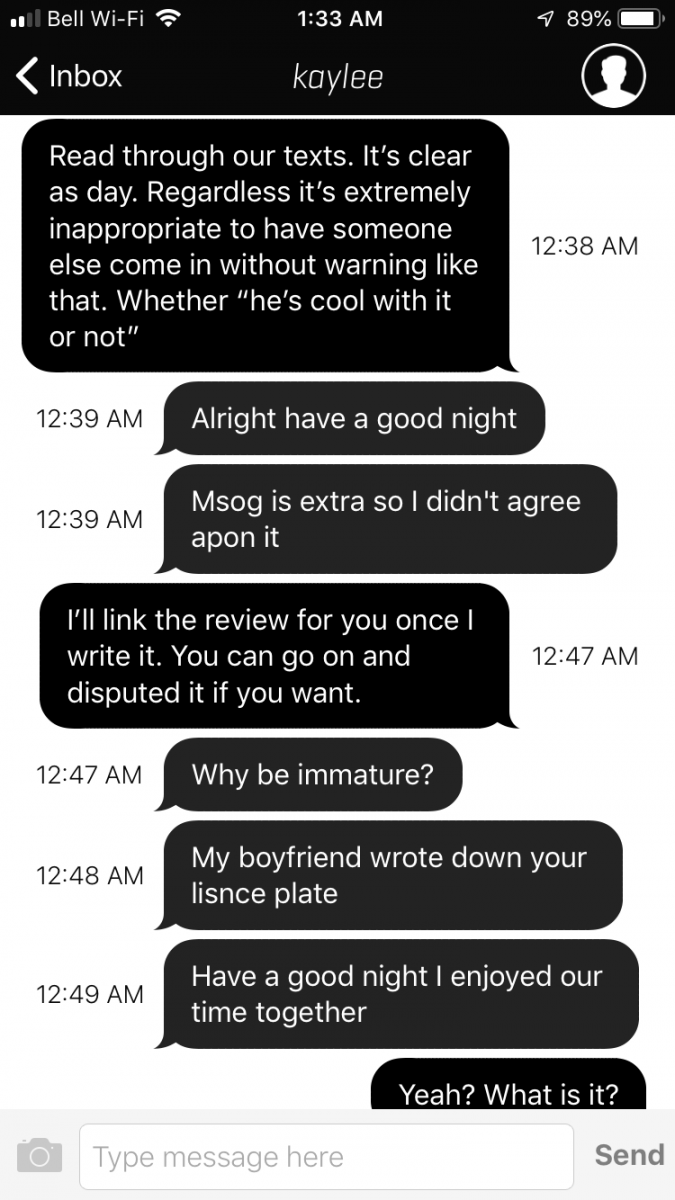Focus the 'Type message here' field
The image size is (675, 1200).
[x=326, y=1157]
